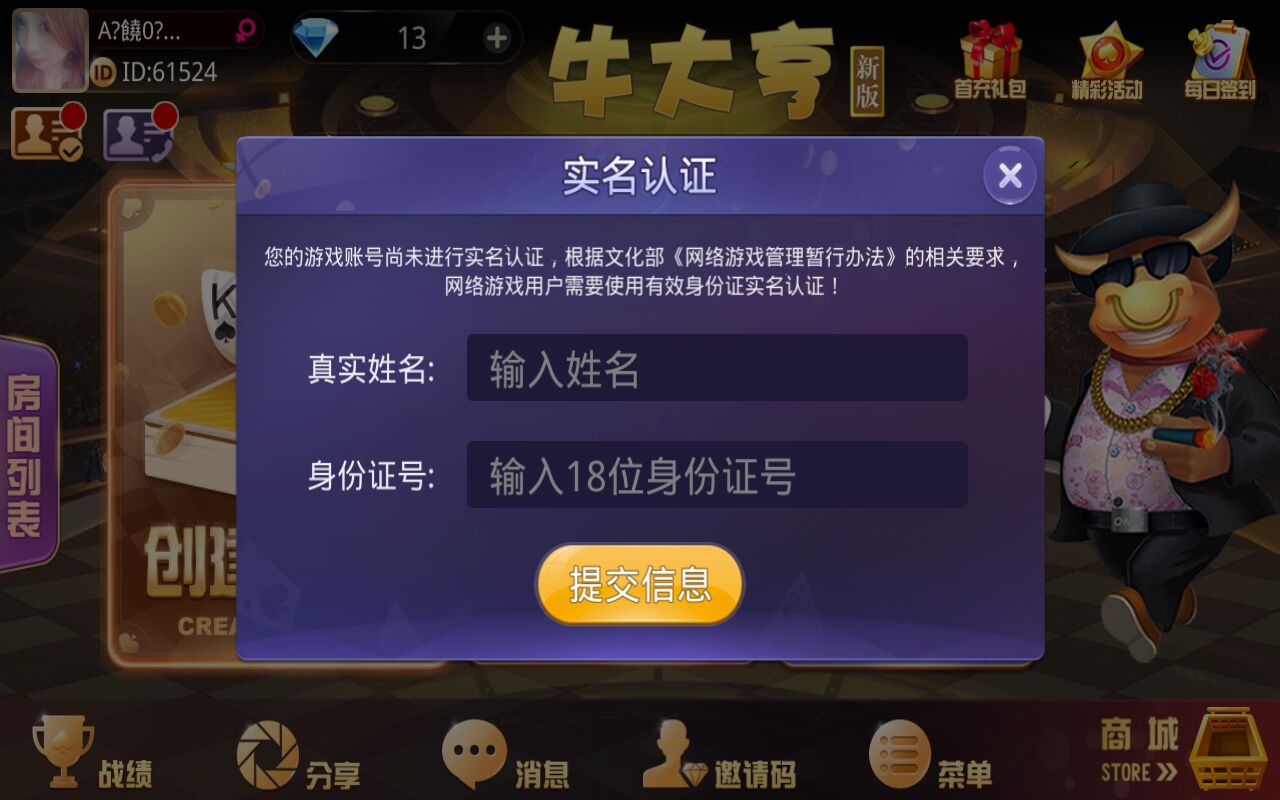This screenshot has height=800, width=1280.
Task: Open 精彩活动 events
Action: tap(1106, 62)
